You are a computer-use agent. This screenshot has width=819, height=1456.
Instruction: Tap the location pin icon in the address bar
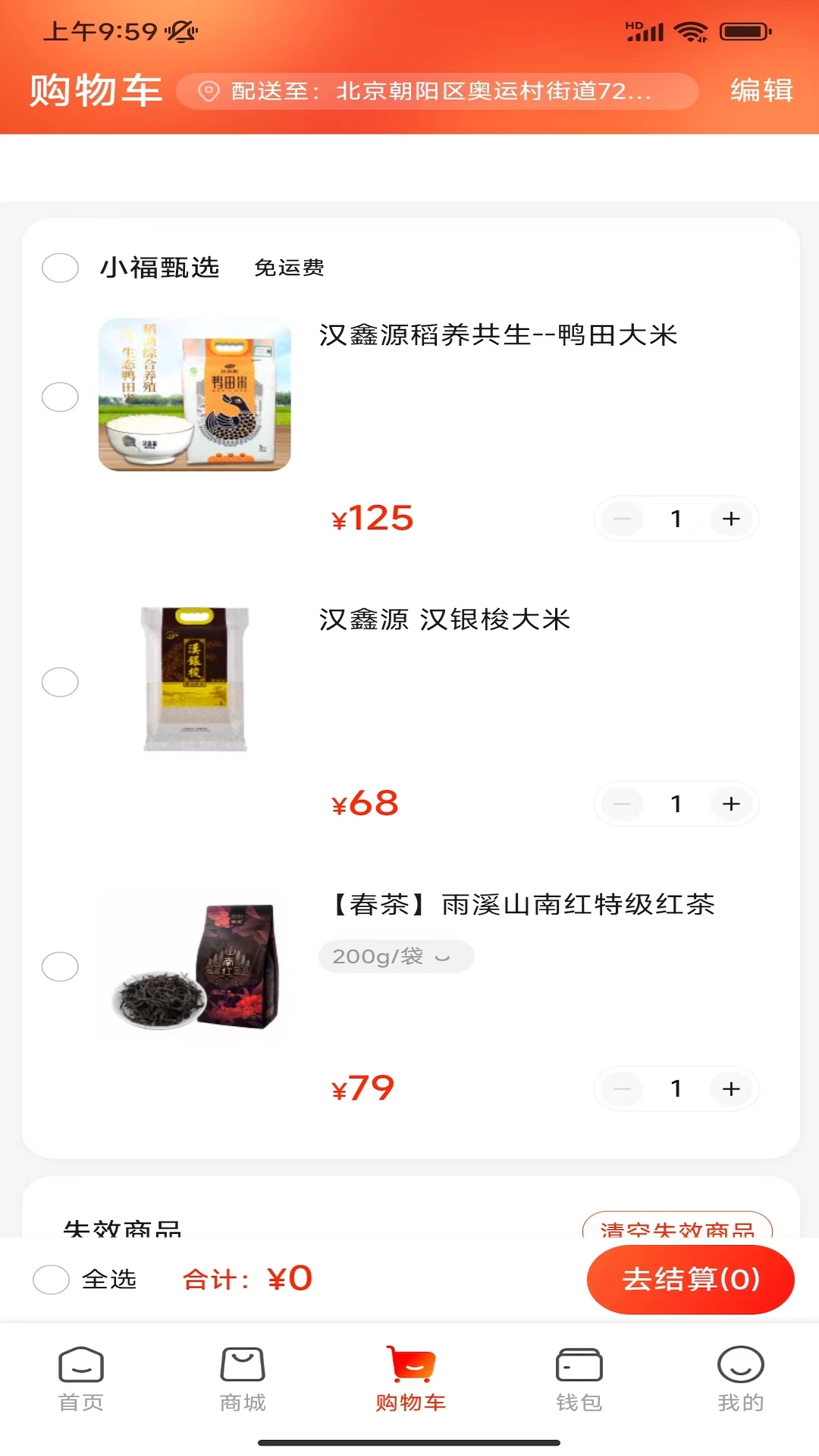click(x=206, y=91)
